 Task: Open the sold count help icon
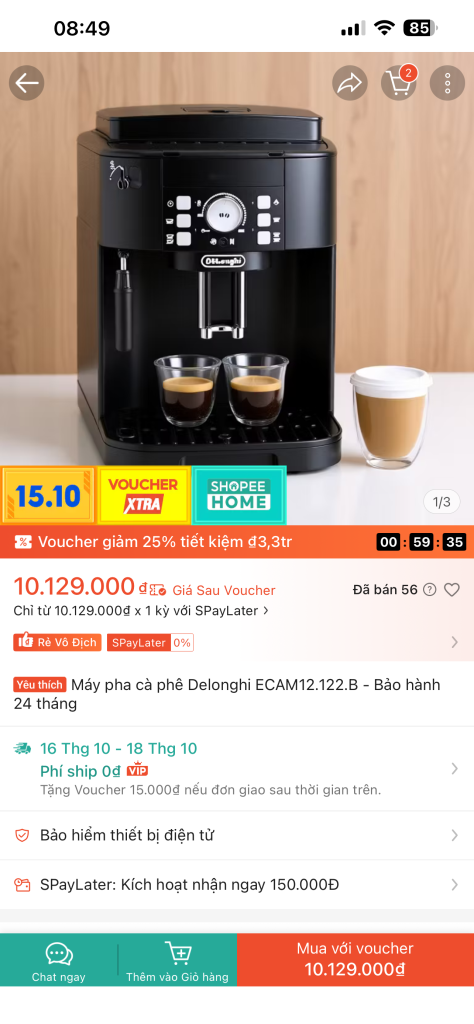click(x=429, y=590)
